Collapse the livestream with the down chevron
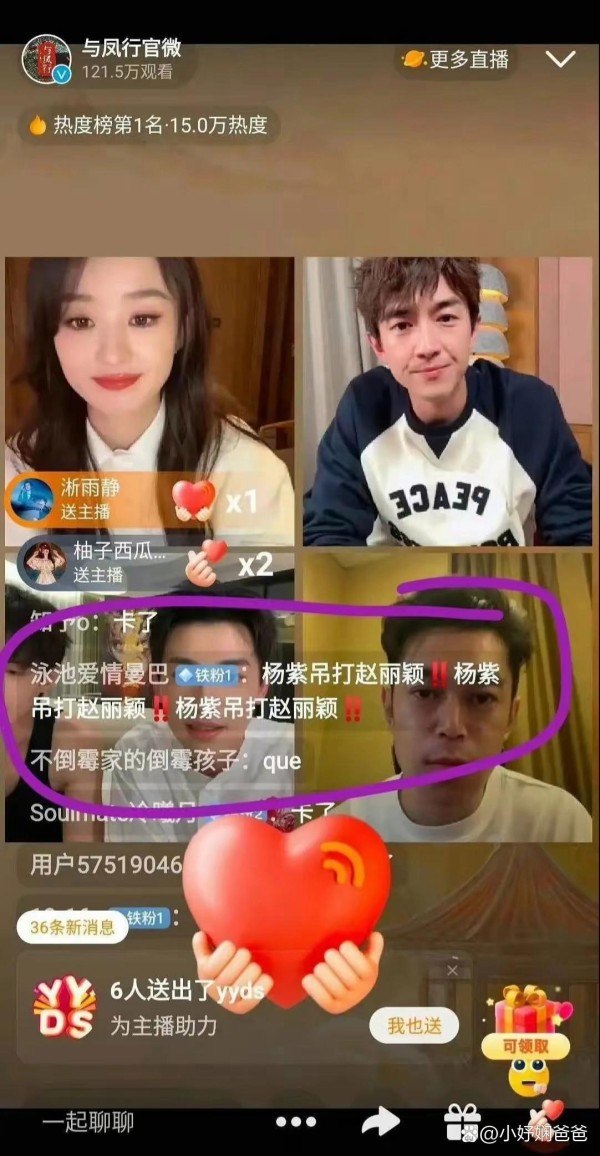Screen dimensions: 600x1156 point(560,59)
